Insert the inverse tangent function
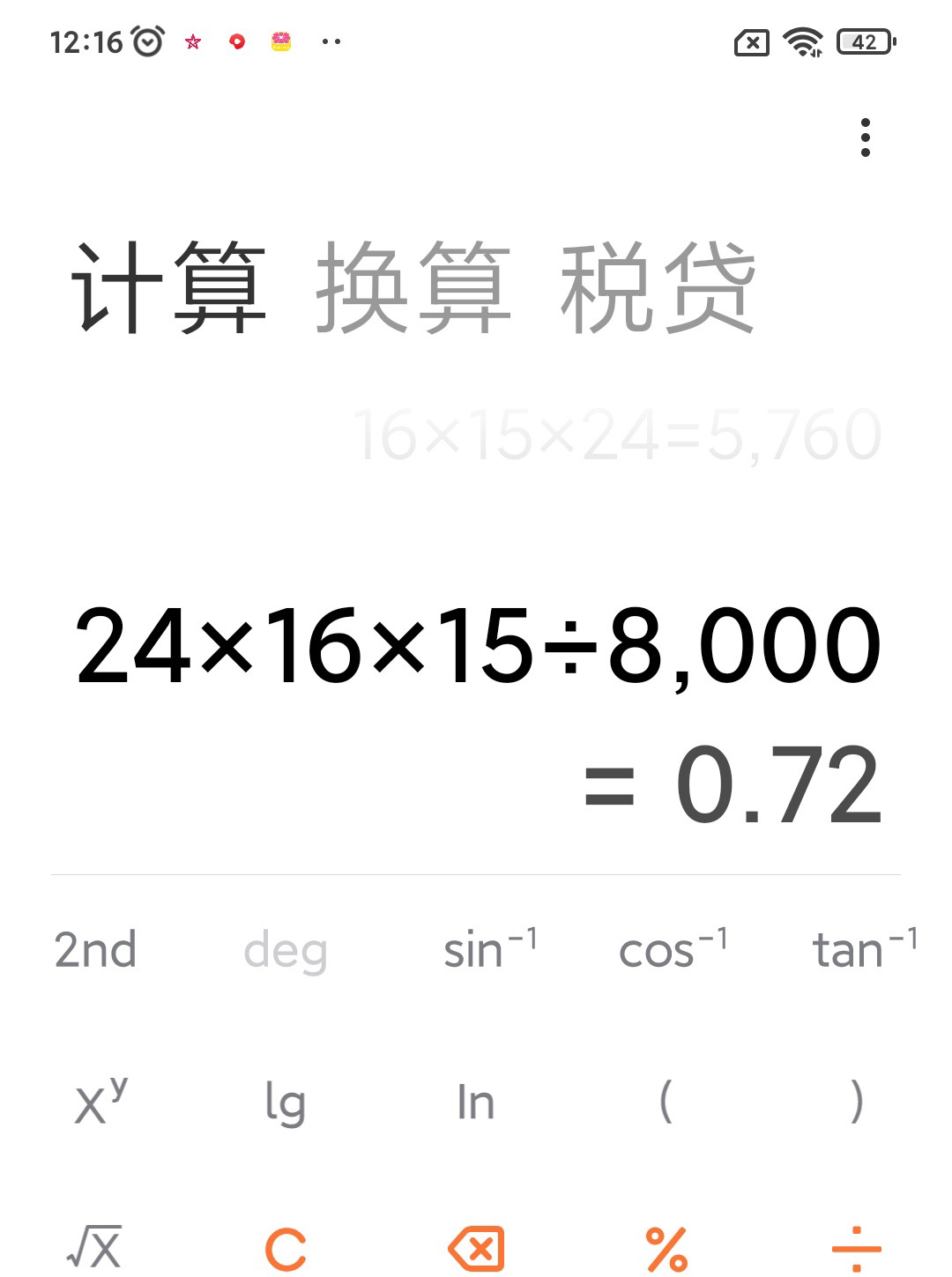This screenshot has height=1277, width=952. pos(864,950)
